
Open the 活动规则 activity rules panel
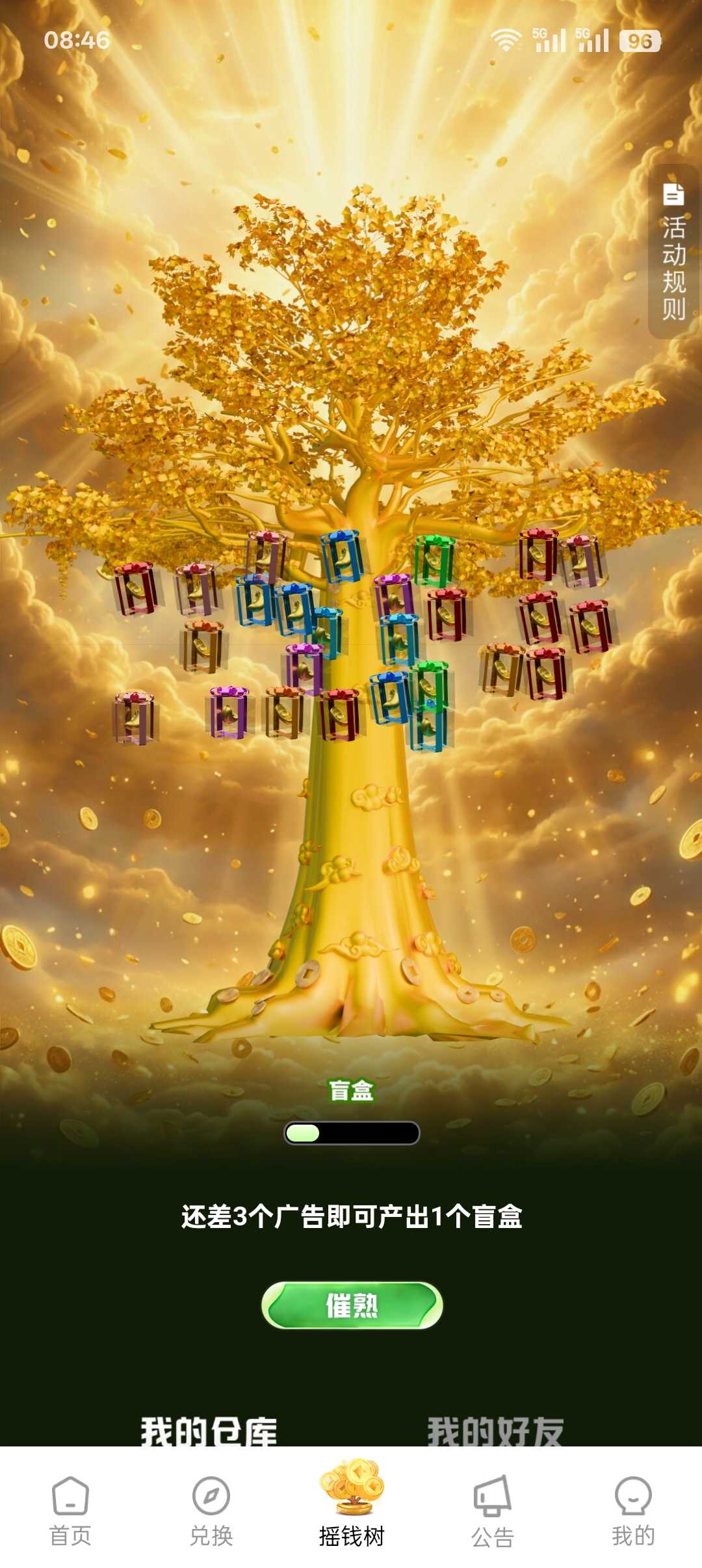click(x=675, y=252)
